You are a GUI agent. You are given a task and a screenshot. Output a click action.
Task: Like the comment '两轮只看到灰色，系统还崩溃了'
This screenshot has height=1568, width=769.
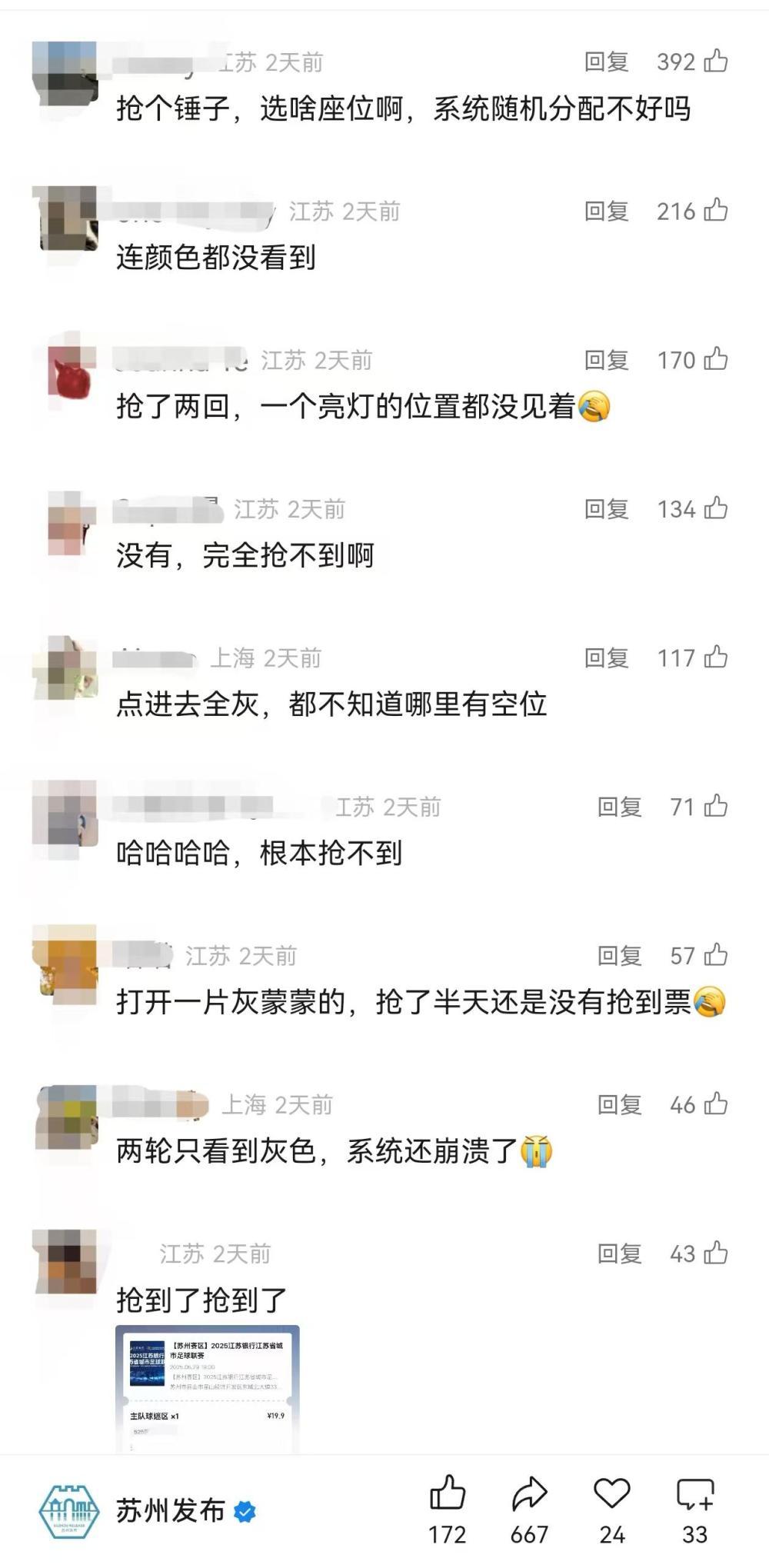715,1104
